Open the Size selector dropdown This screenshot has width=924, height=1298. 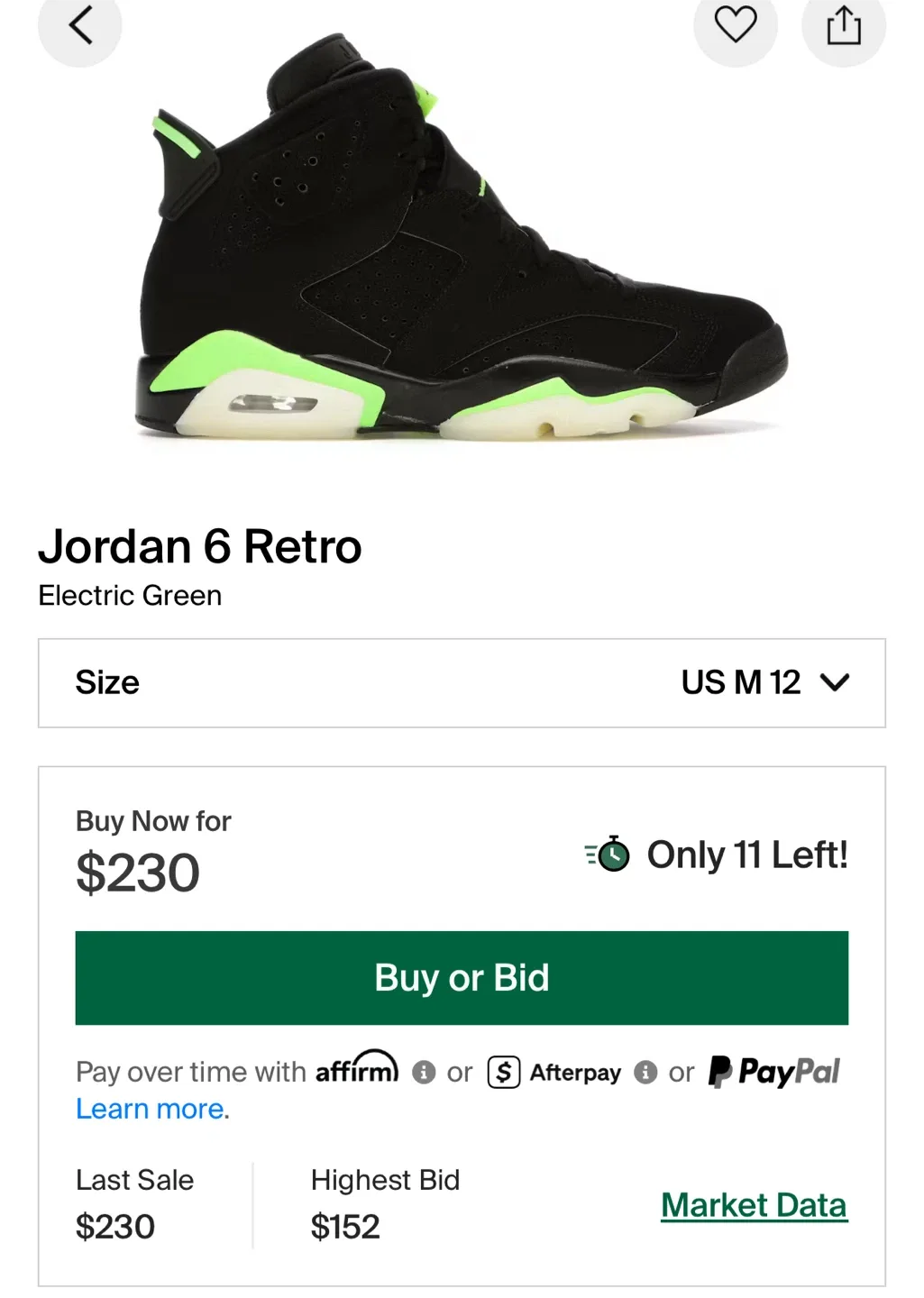(x=462, y=682)
